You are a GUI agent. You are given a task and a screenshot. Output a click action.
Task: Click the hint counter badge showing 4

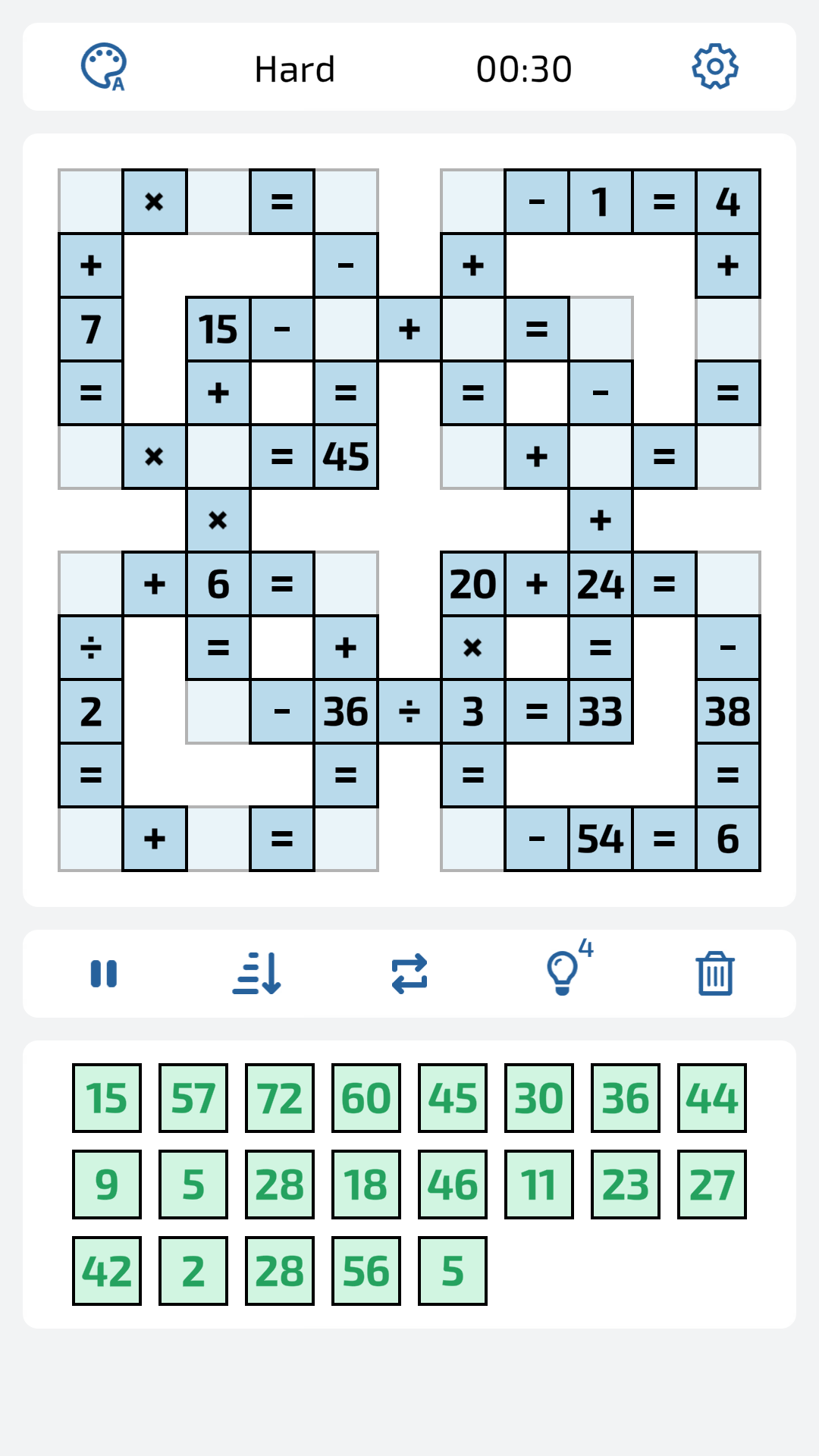pyautogui.click(x=585, y=947)
